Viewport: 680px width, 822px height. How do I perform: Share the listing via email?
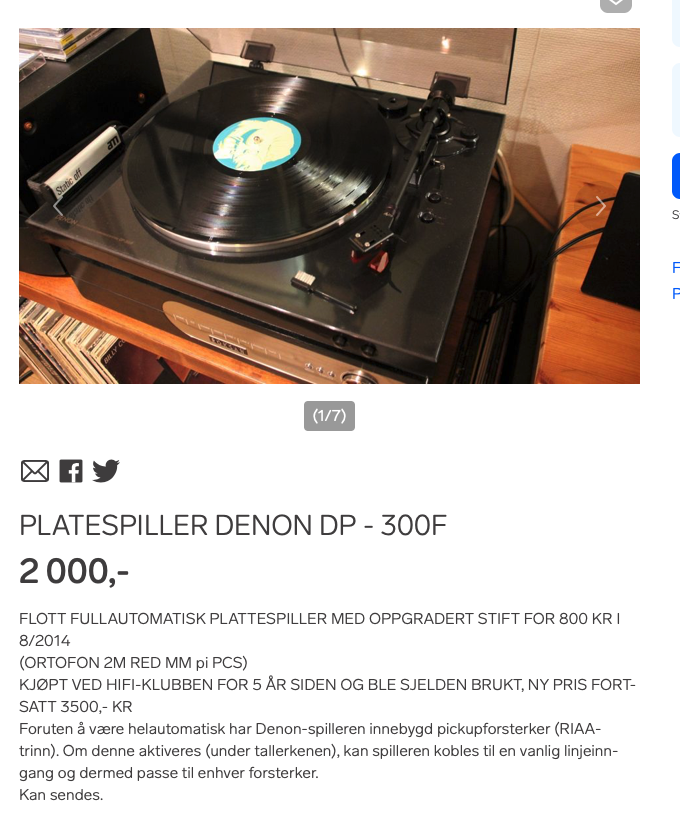35,471
